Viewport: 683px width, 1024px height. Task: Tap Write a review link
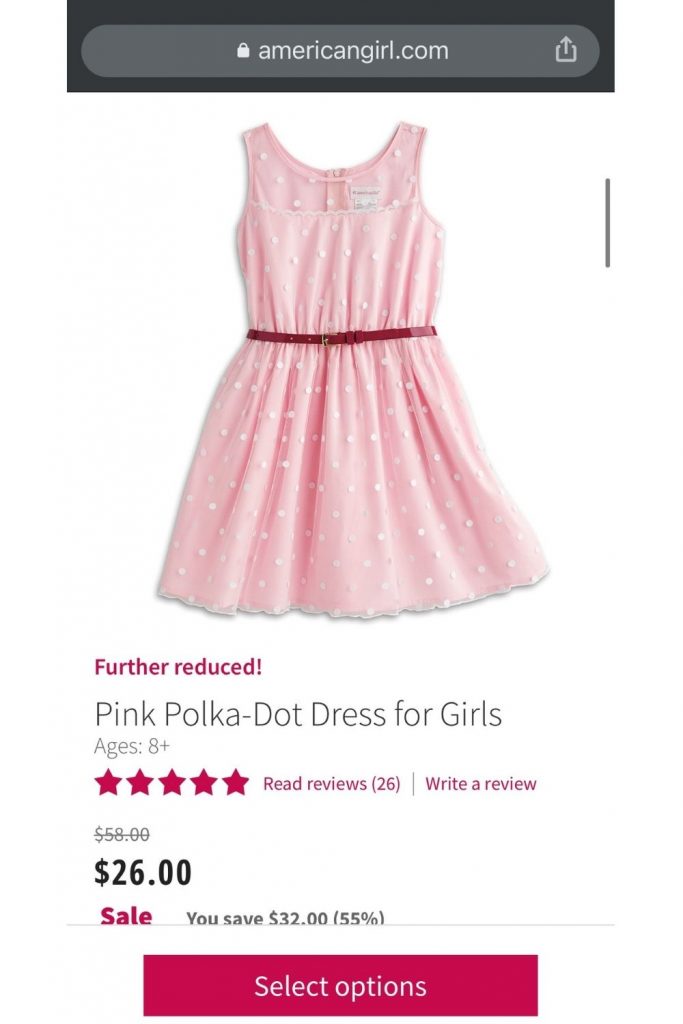tap(481, 783)
